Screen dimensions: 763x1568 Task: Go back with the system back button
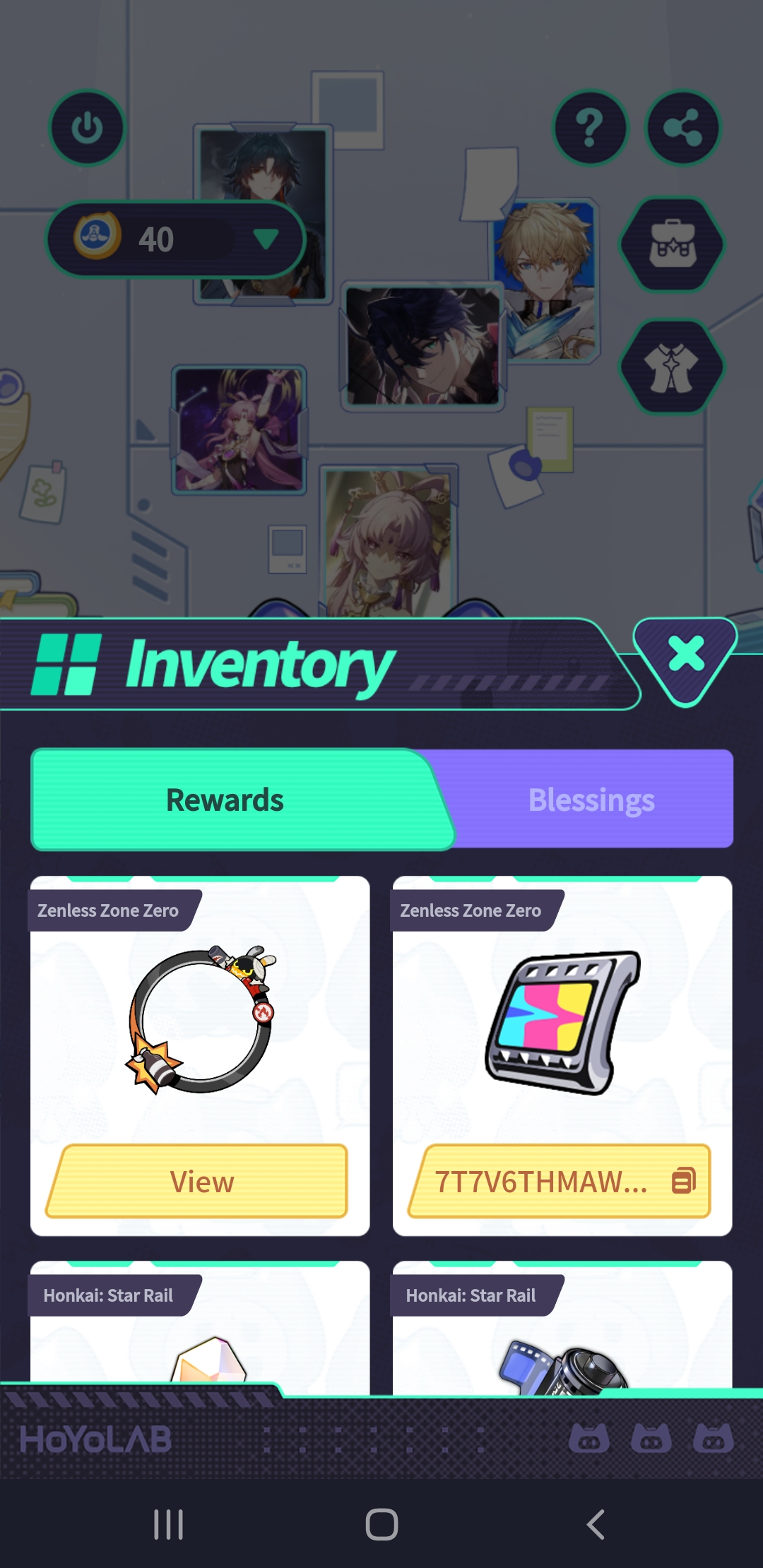pyautogui.click(x=596, y=1524)
